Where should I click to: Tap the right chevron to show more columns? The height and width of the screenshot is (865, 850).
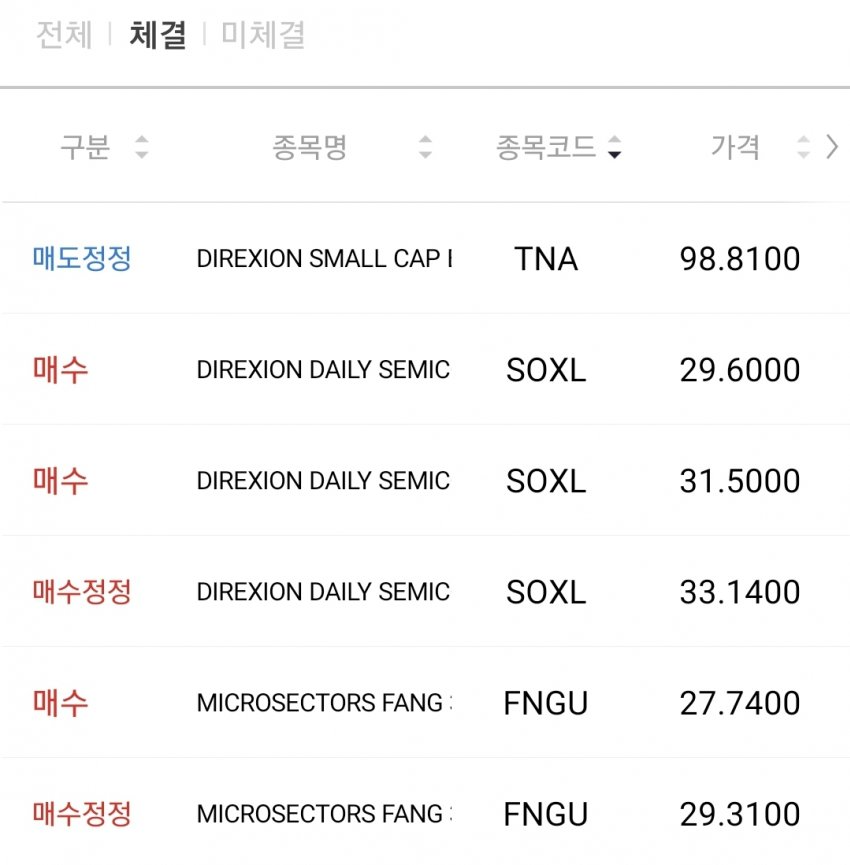point(832,147)
